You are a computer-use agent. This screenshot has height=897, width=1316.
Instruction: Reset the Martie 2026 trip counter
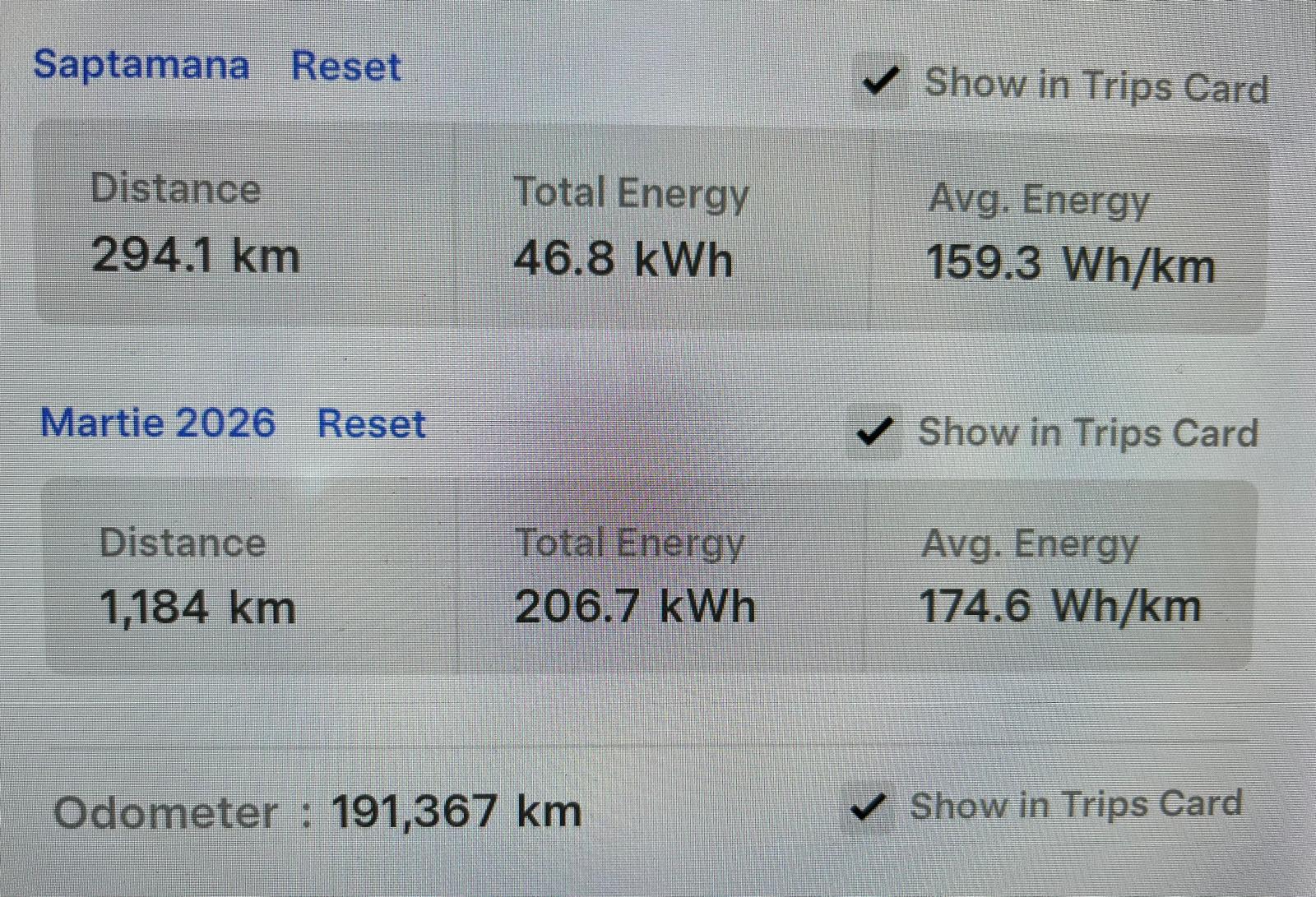click(x=371, y=423)
